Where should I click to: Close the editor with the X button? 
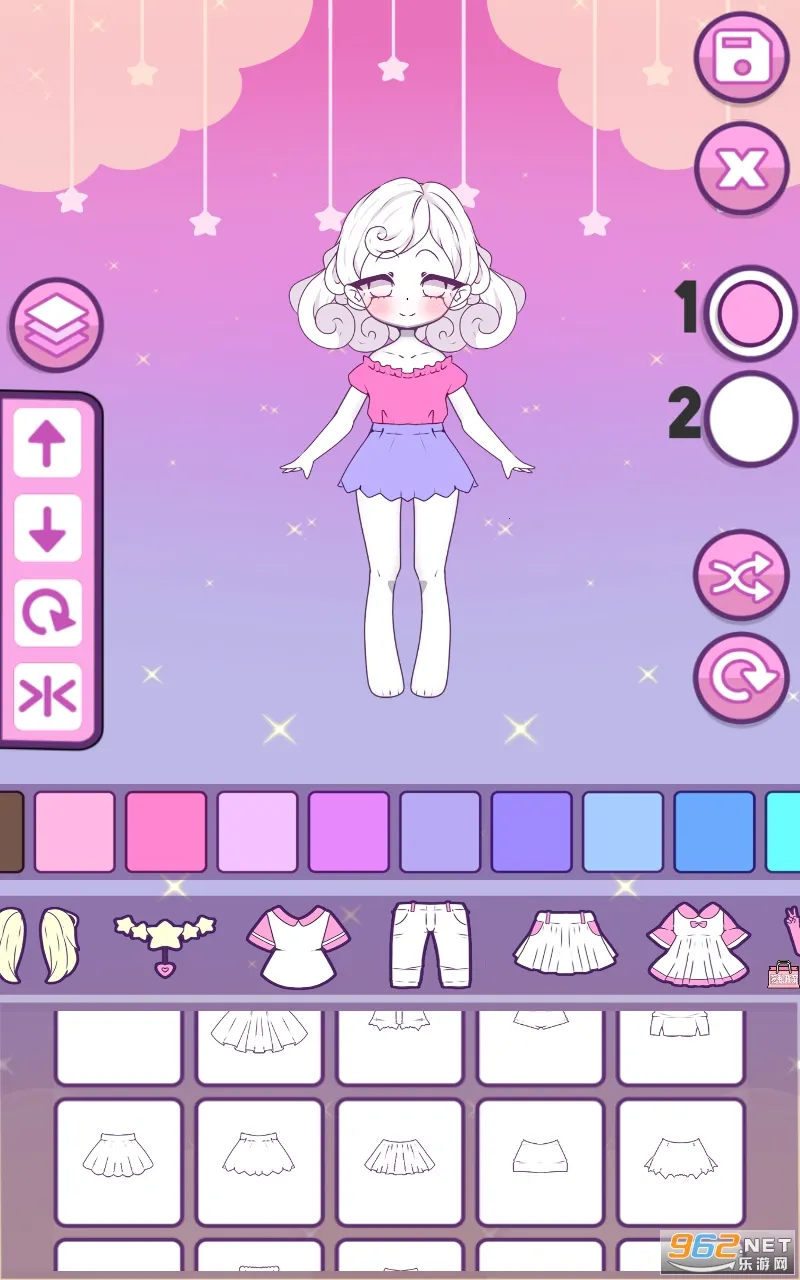tap(742, 168)
